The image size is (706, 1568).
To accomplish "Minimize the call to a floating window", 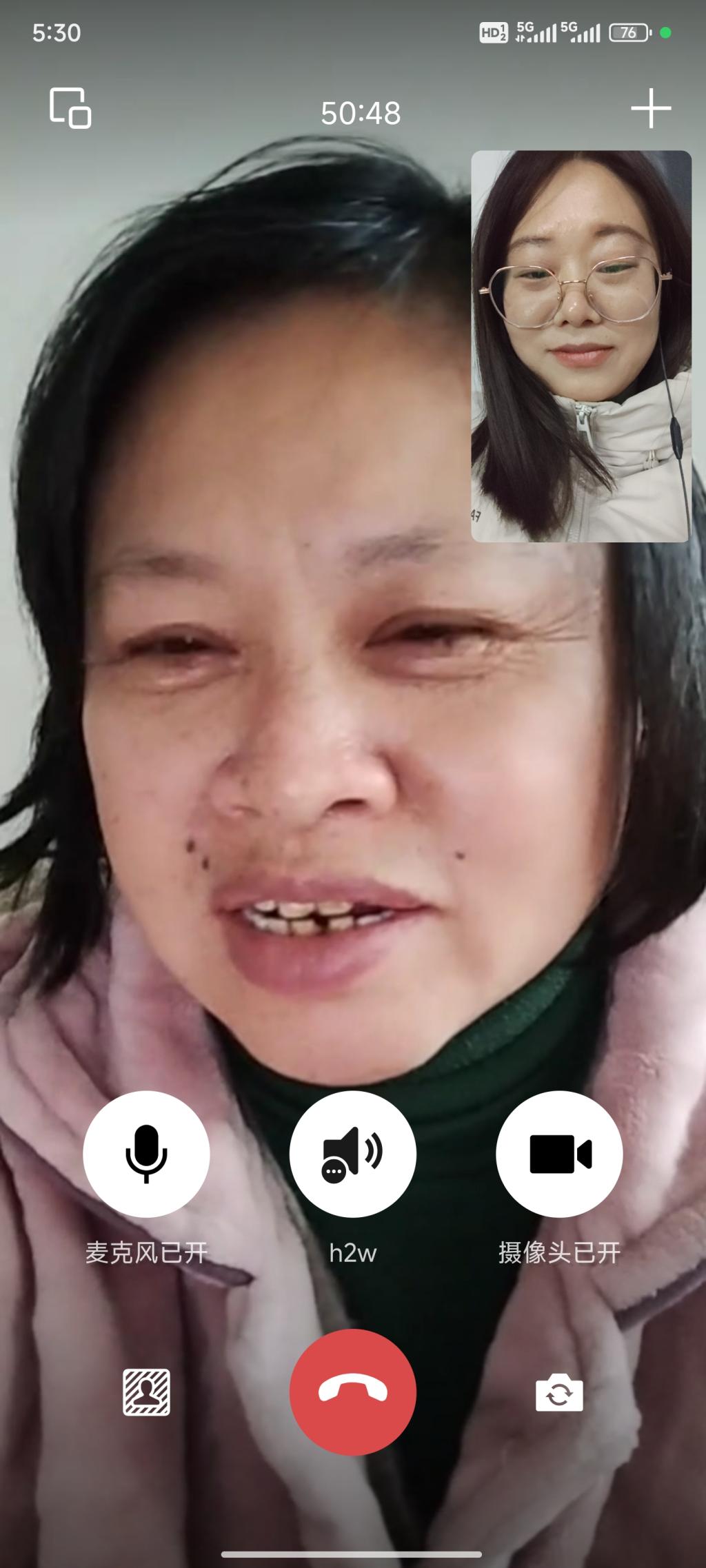I will pyautogui.click(x=70, y=108).
